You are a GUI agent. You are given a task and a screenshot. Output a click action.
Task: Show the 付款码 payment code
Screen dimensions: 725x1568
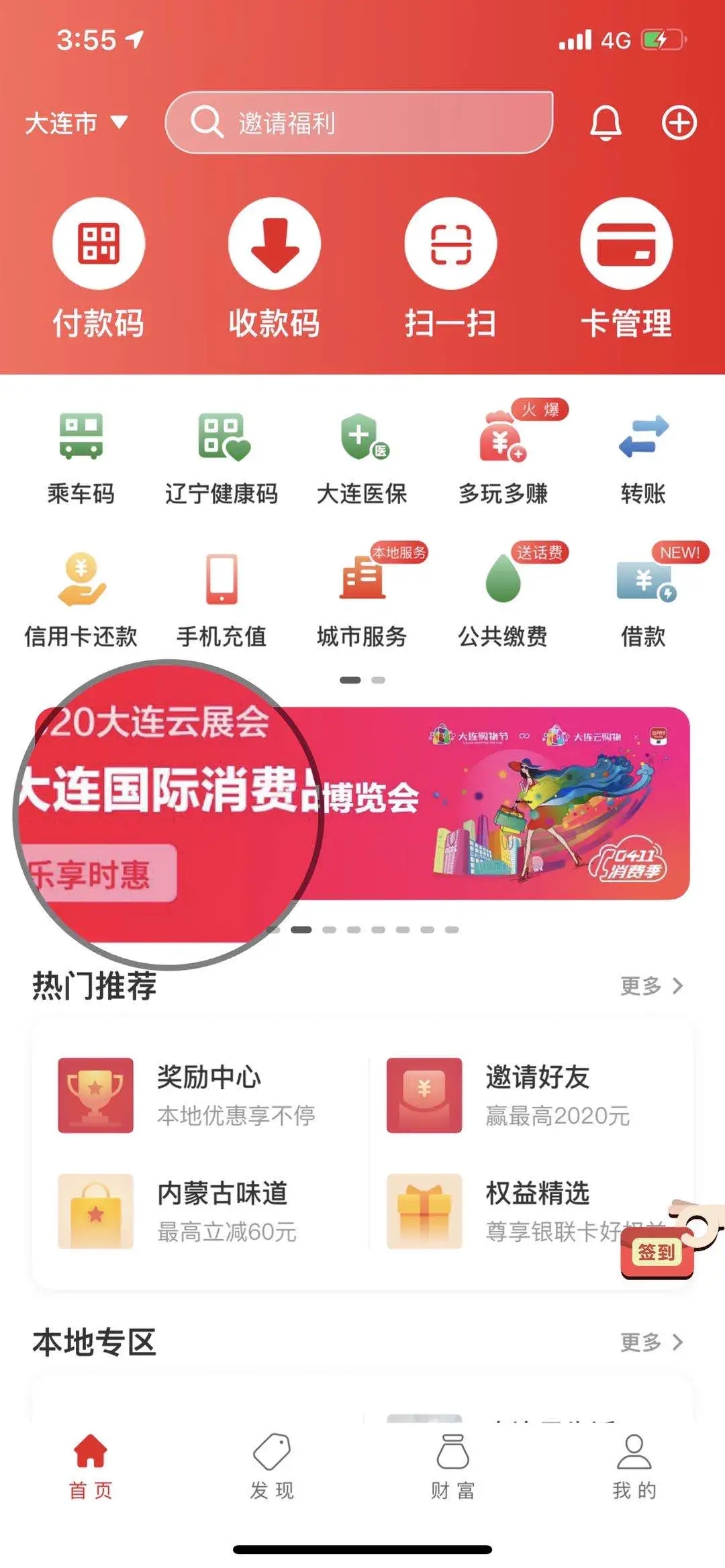(x=99, y=267)
